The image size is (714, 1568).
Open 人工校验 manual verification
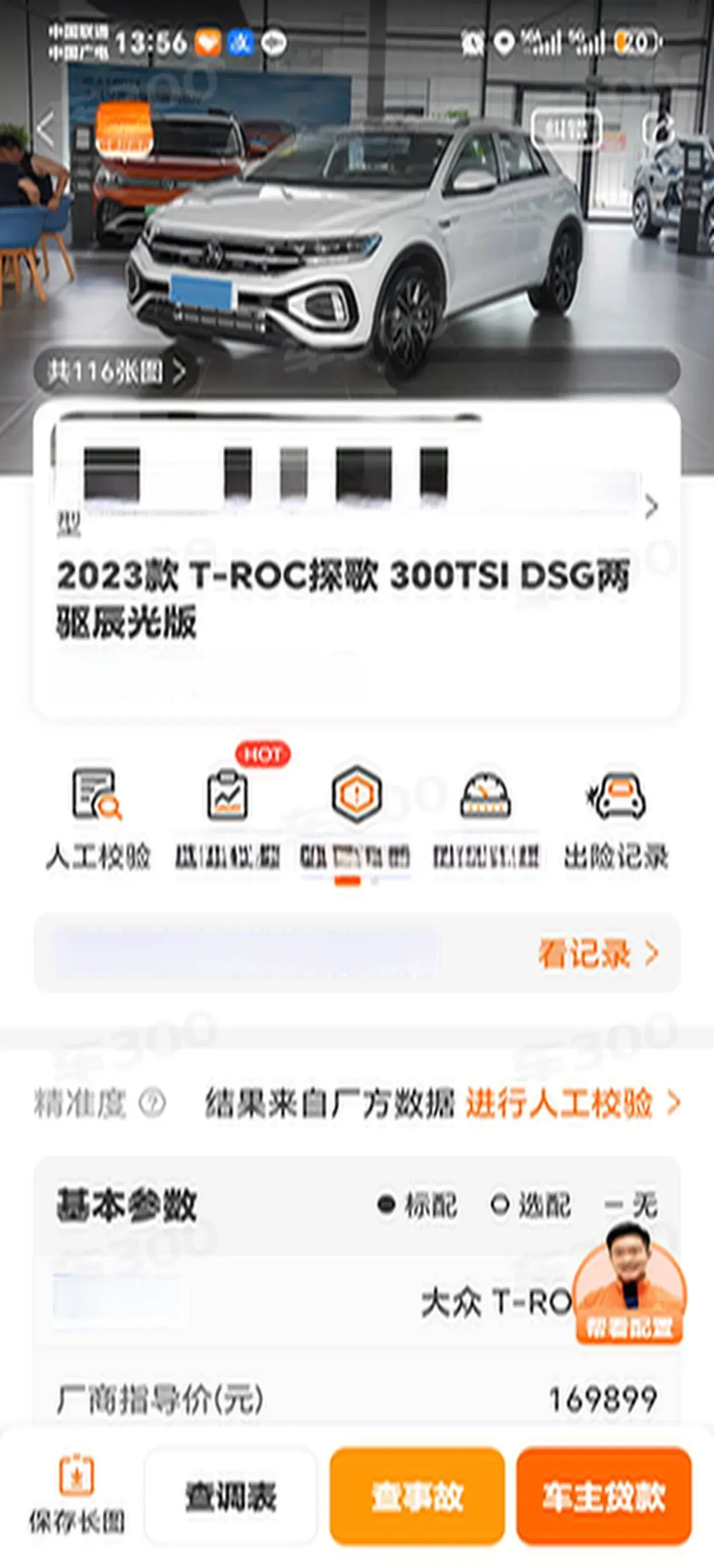[98, 817]
